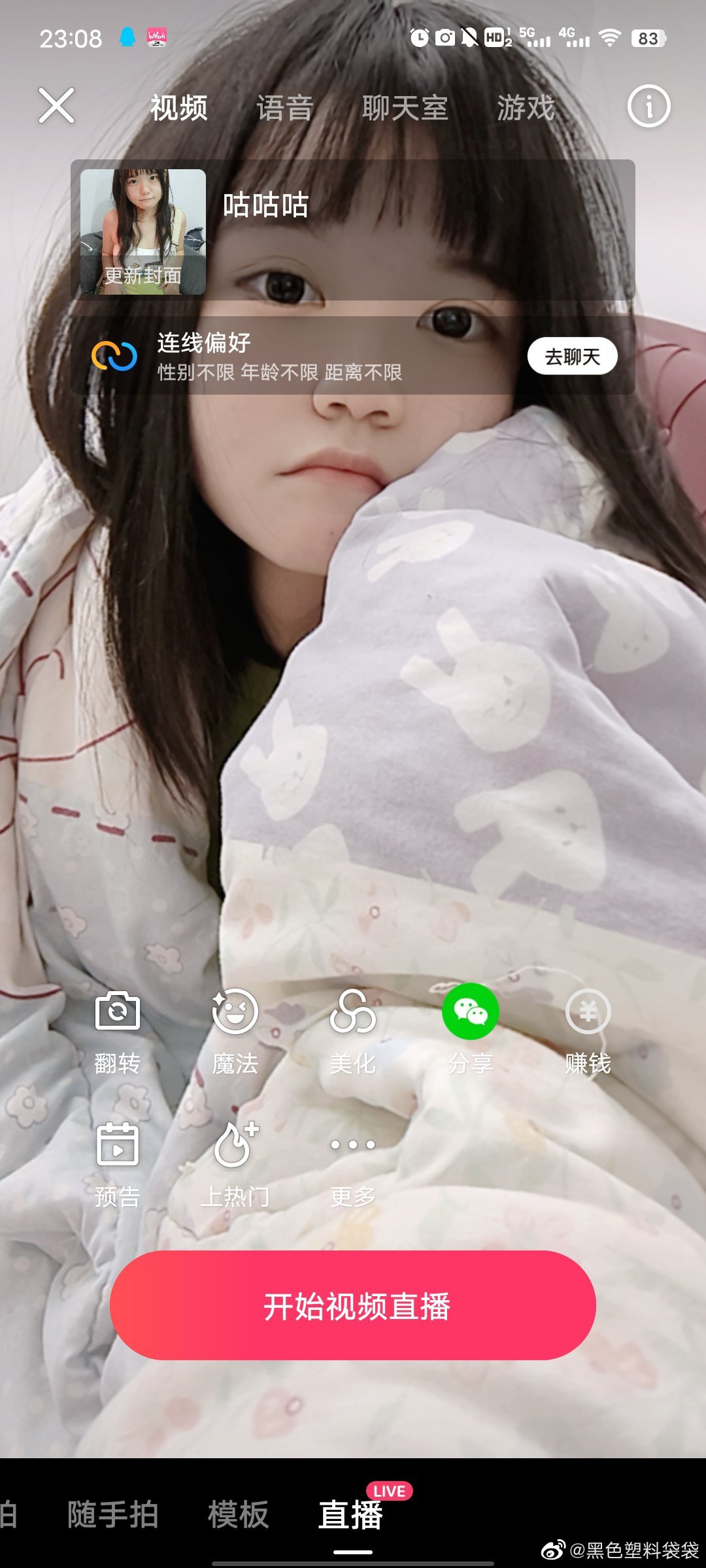
Task: Select the 视频 tab
Action: [179, 108]
